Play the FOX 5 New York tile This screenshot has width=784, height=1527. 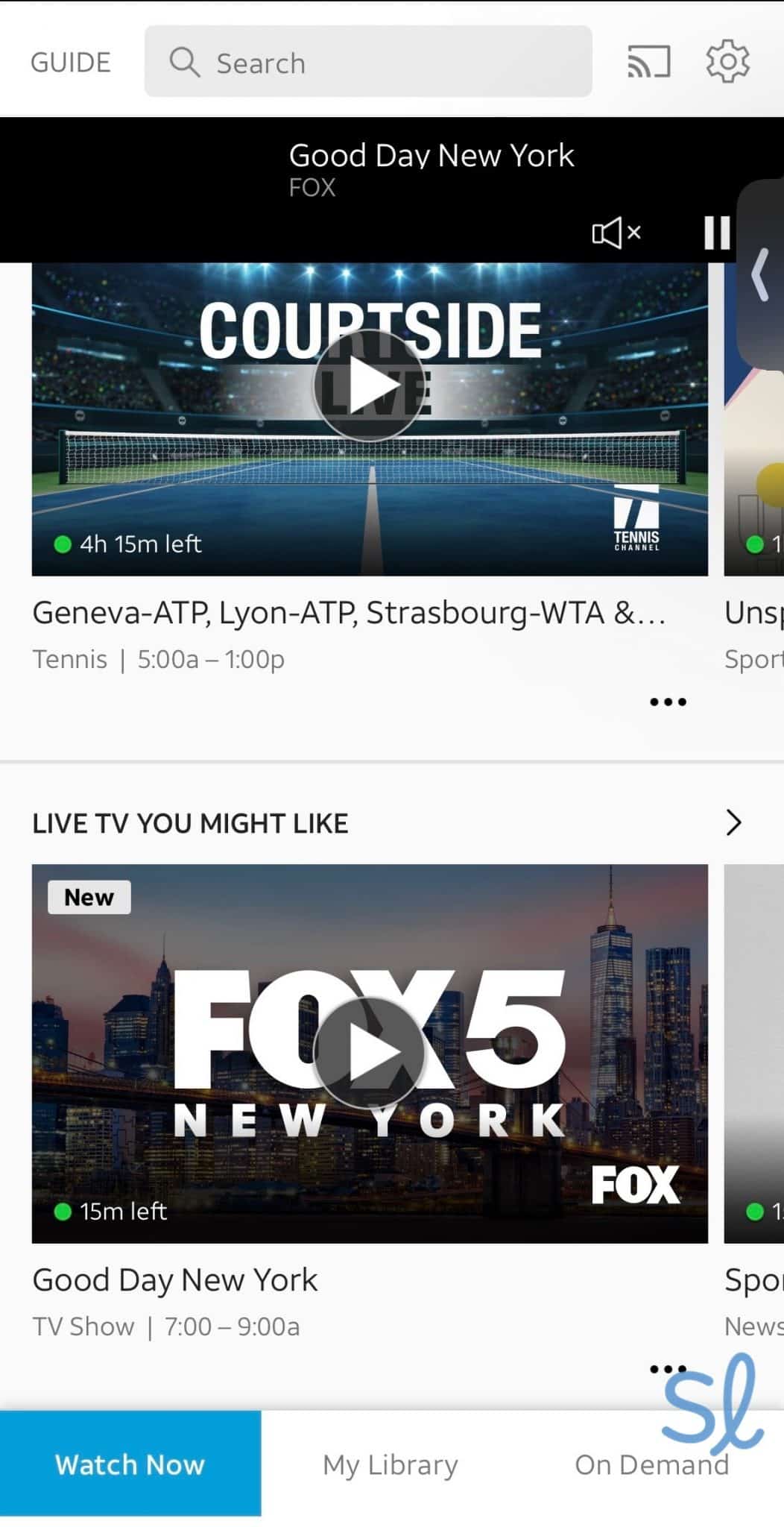click(x=370, y=1053)
